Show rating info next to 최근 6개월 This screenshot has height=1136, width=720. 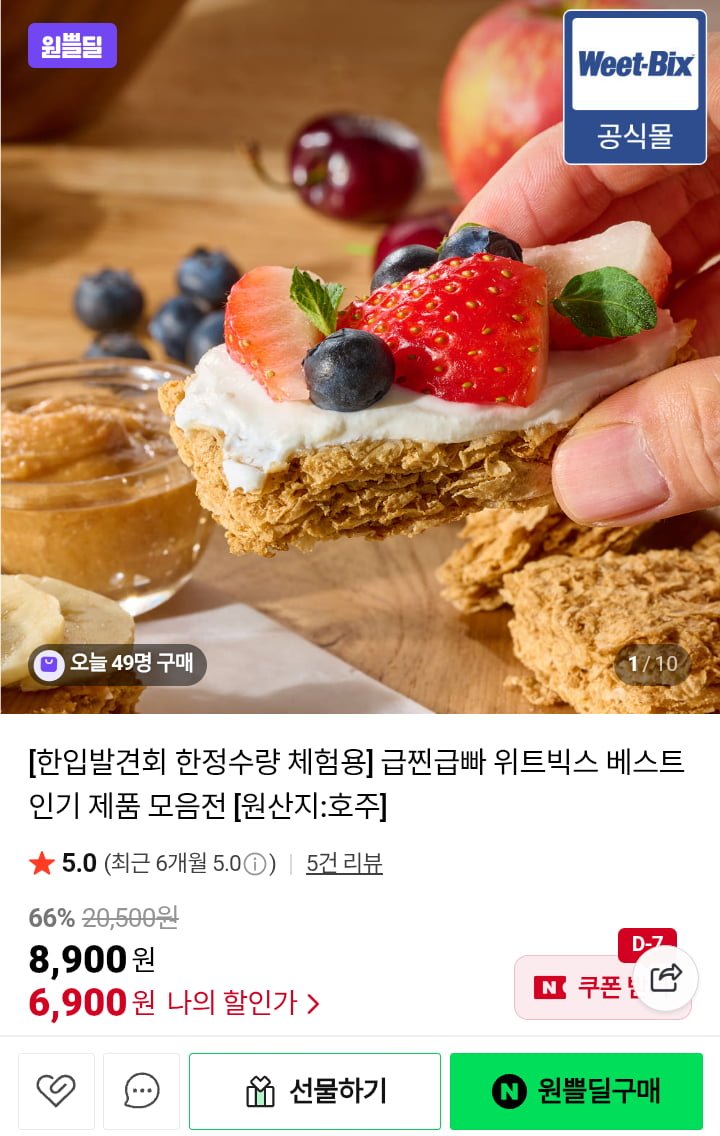pyautogui.click(x=256, y=864)
